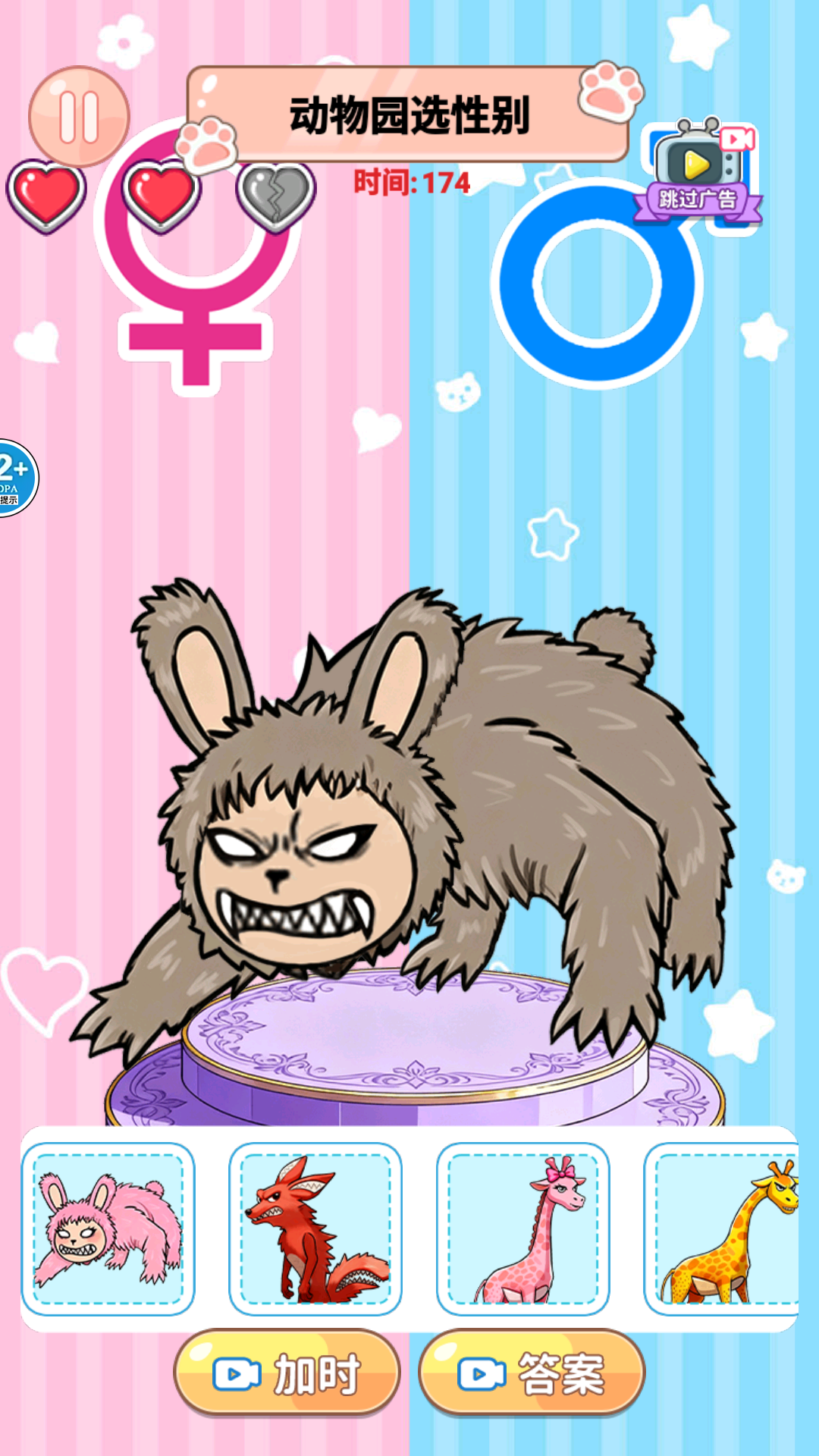819x1456 pixels.
Task: Pause the game
Action: (x=79, y=117)
